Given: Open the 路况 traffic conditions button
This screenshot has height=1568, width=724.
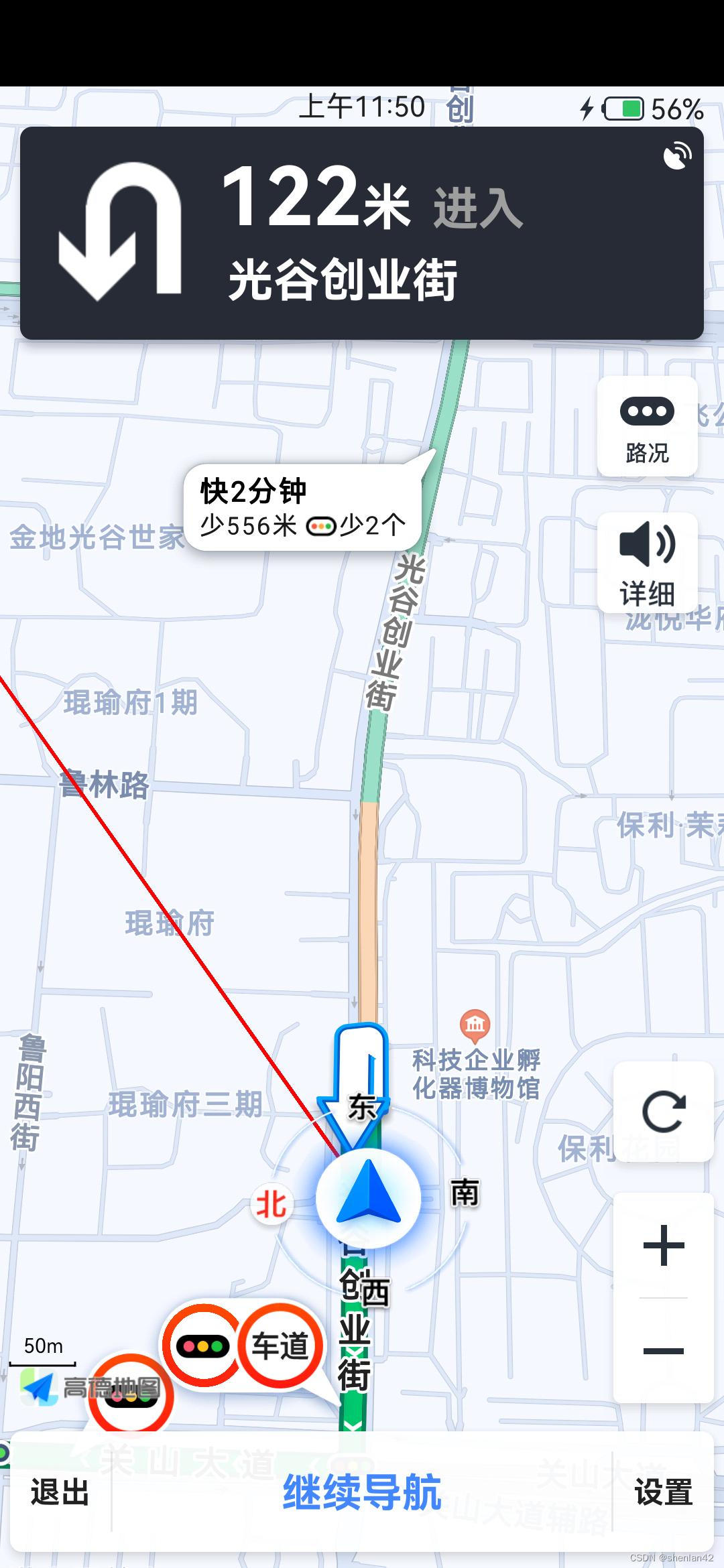Looking at the screenshot, I should [x=647, y=426].
